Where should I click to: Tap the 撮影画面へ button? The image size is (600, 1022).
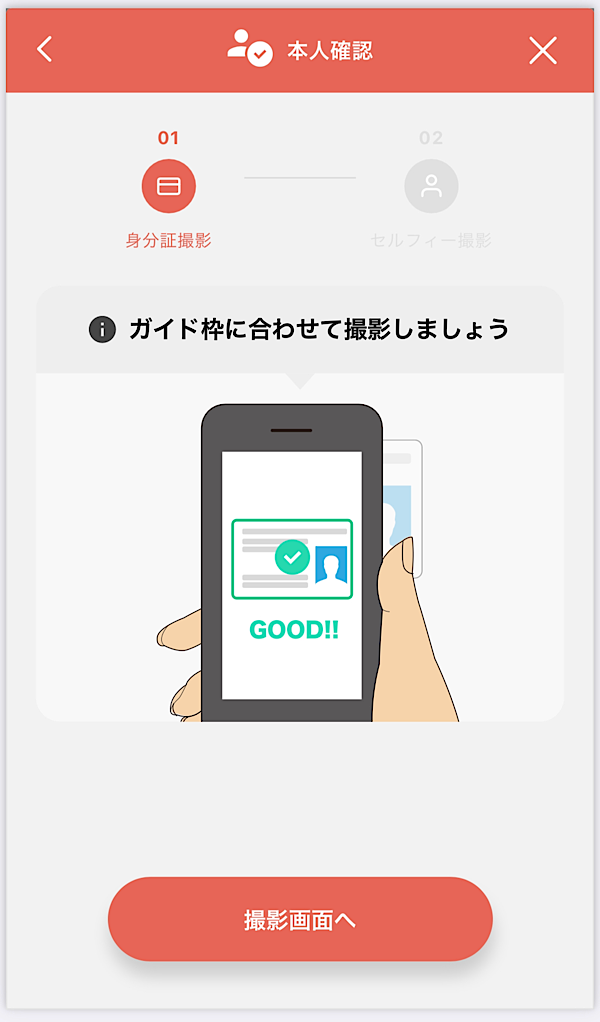[300, 920]
